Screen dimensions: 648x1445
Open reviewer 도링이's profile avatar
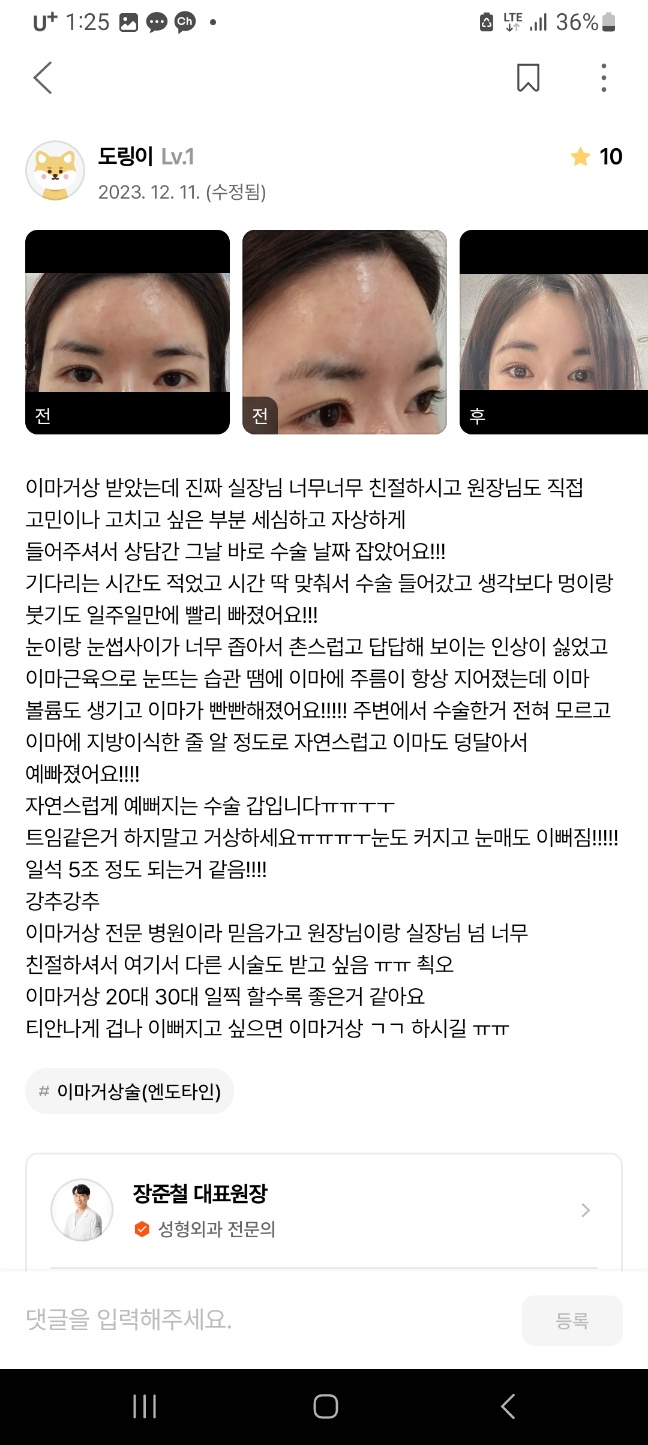click(x=55, y=171)
